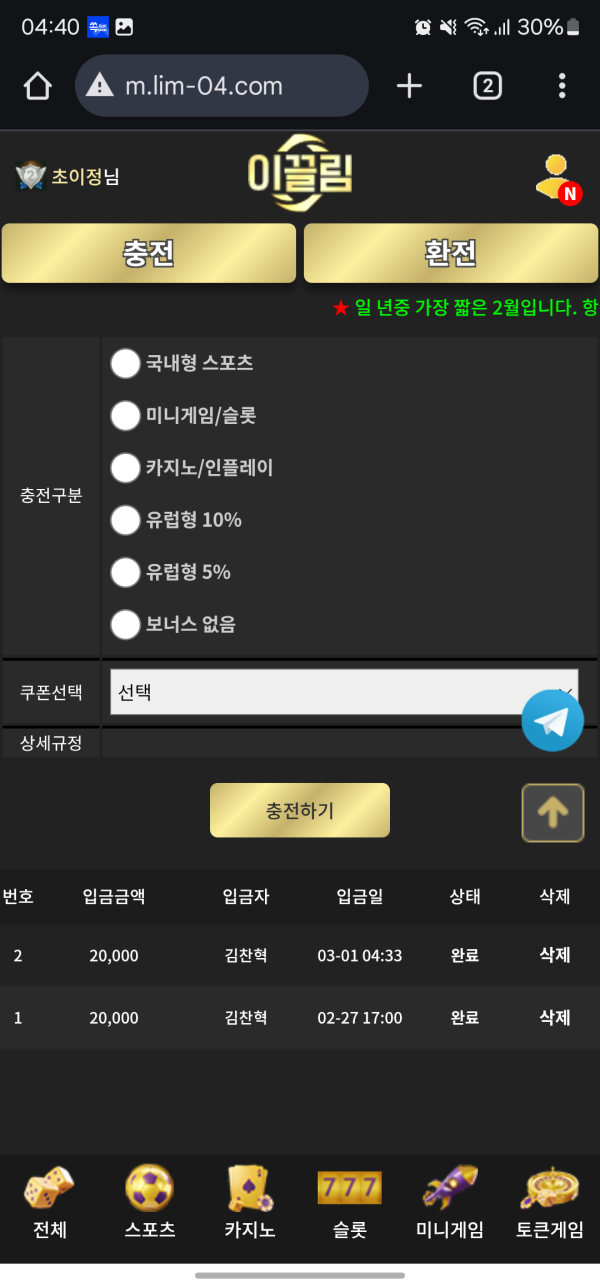Select 보너스 없음 option
Image resolution: width=600 pixels, height=1287 pixels.
125,624
